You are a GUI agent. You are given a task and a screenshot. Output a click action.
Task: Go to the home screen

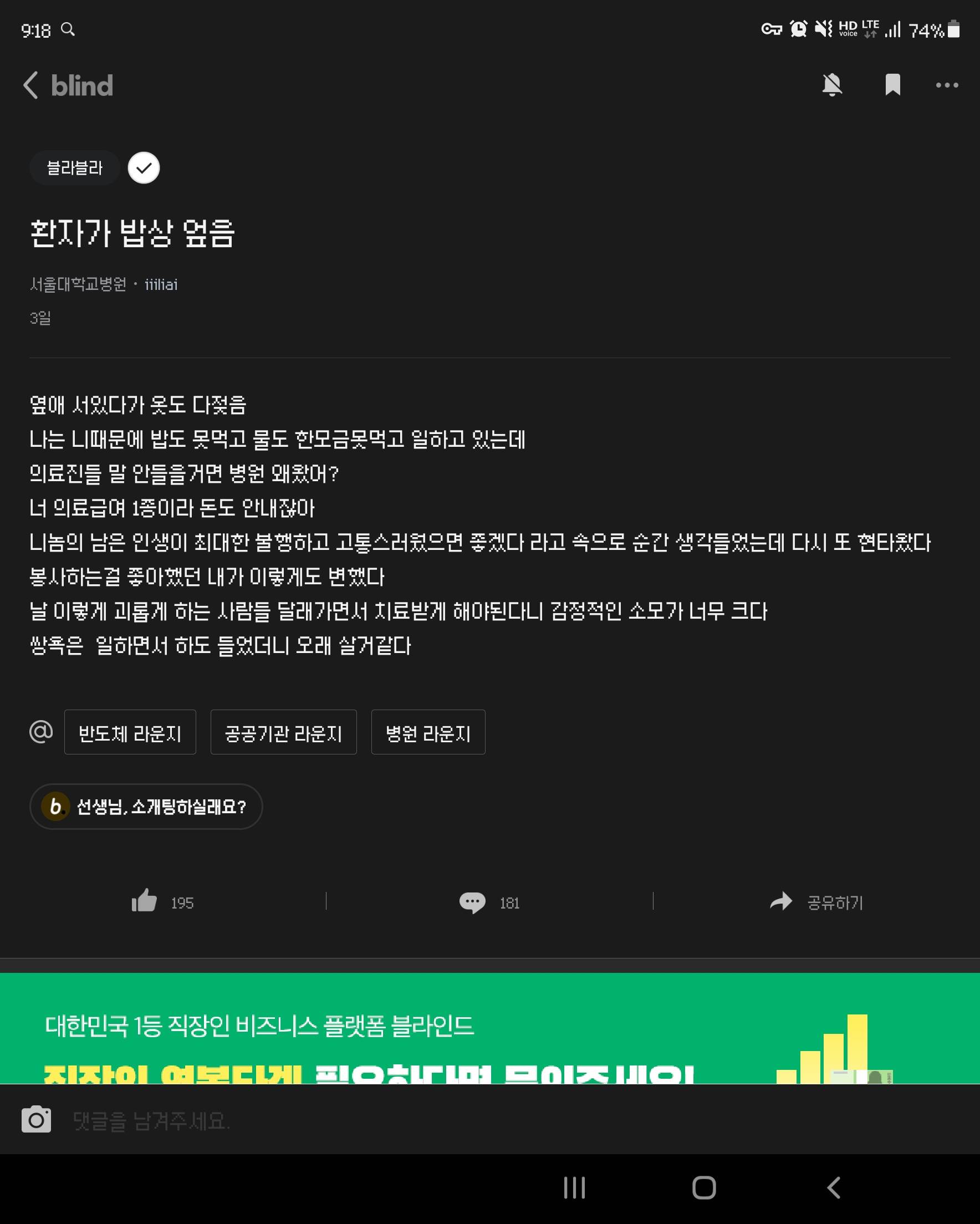(704, 1187)
